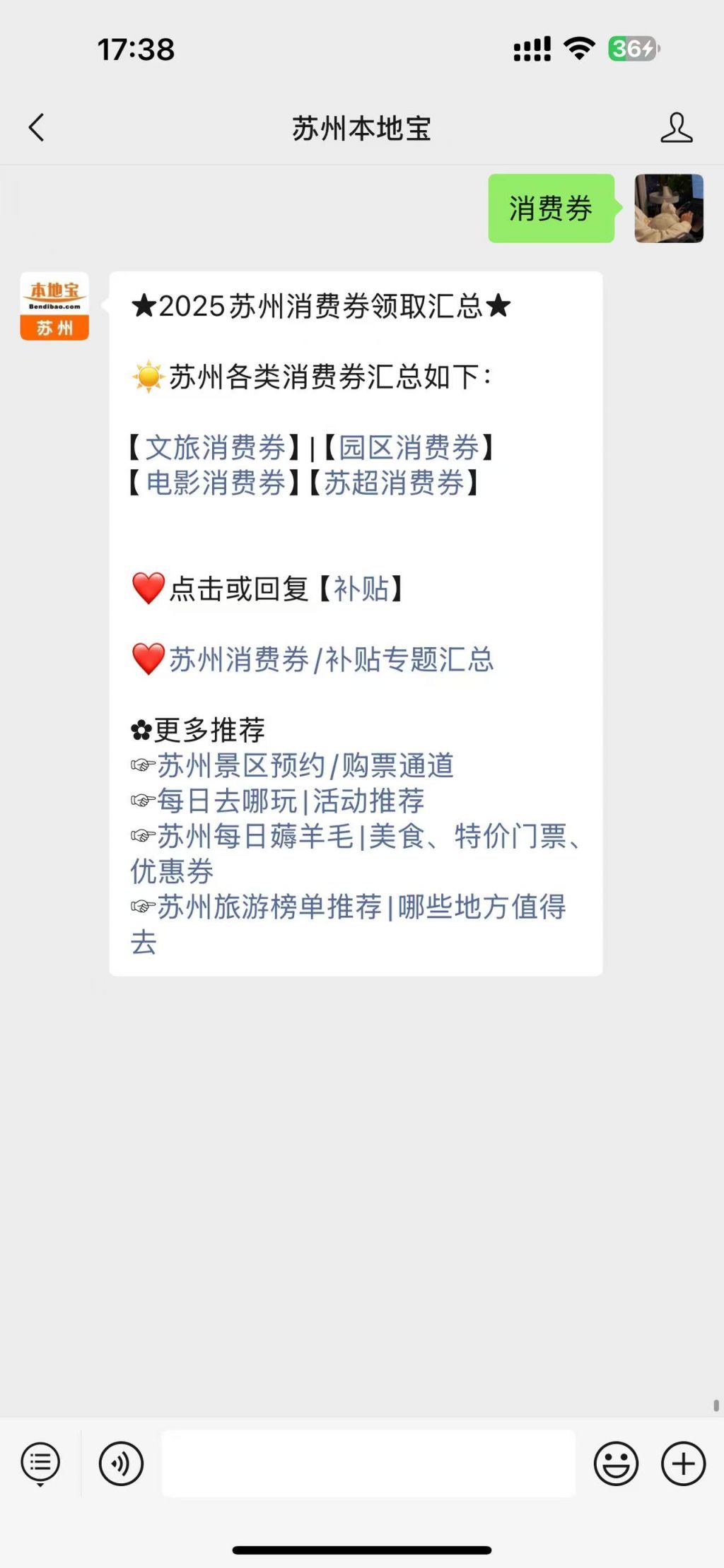The width and height of the screenshot is (724, 1568).
Task: Switch to voice input mode
Action: (x=121, y=1463)
